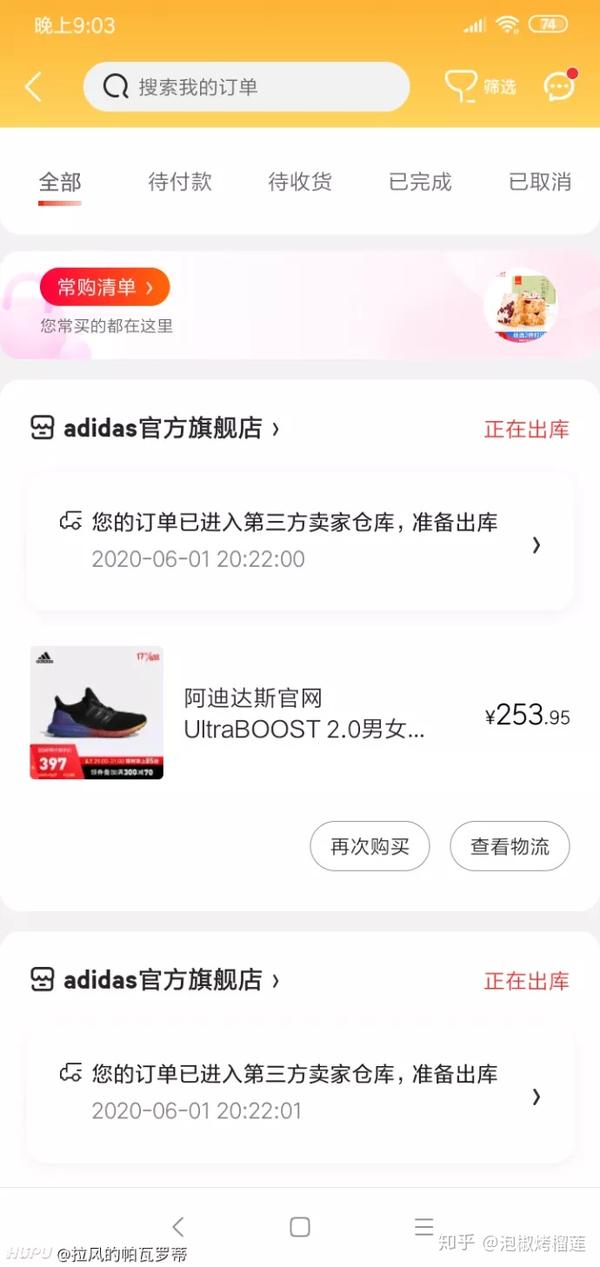Show orders under 待收货

[300, 182]
